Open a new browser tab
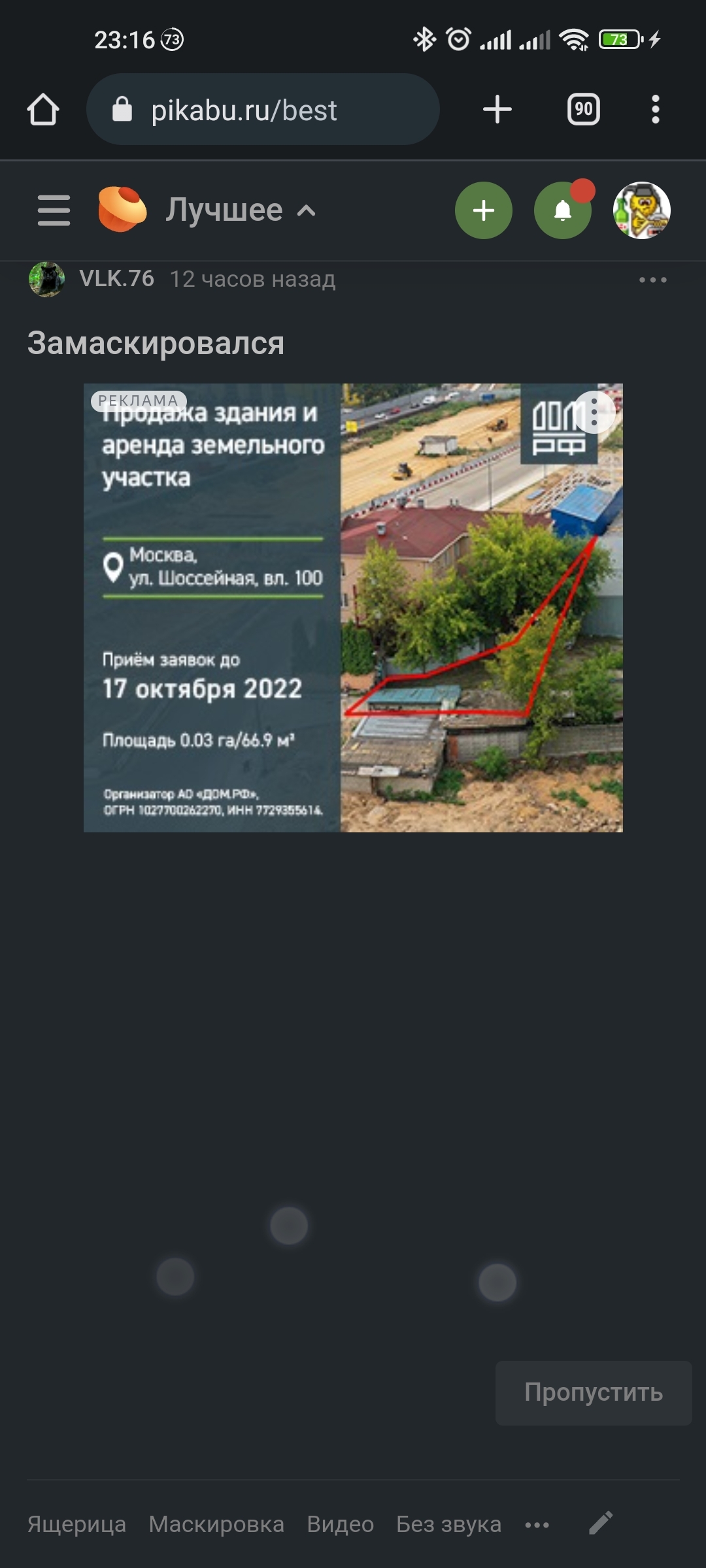Image resolution: width=706 pixels, height=1568 pixels. [497, 109]
